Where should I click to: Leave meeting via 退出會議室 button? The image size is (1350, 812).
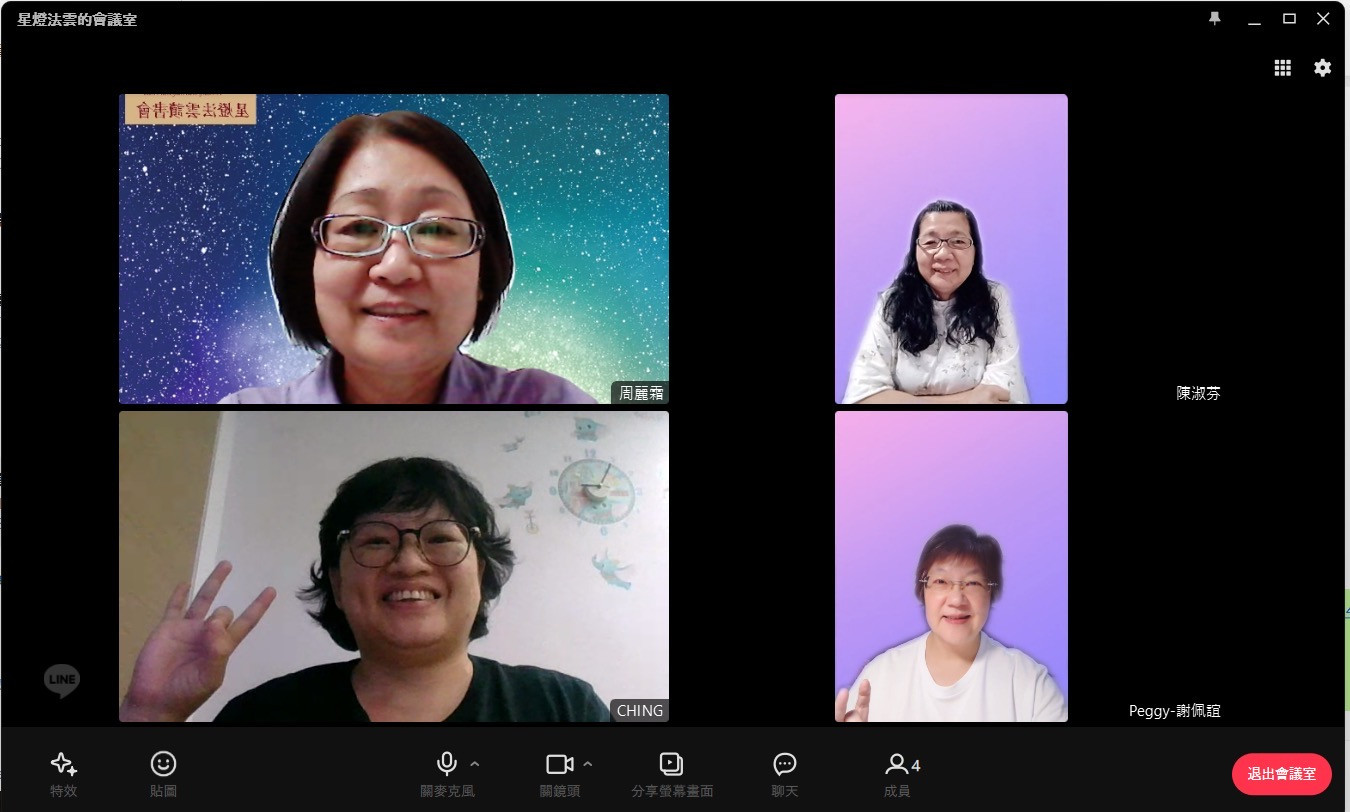[1281, 774]
